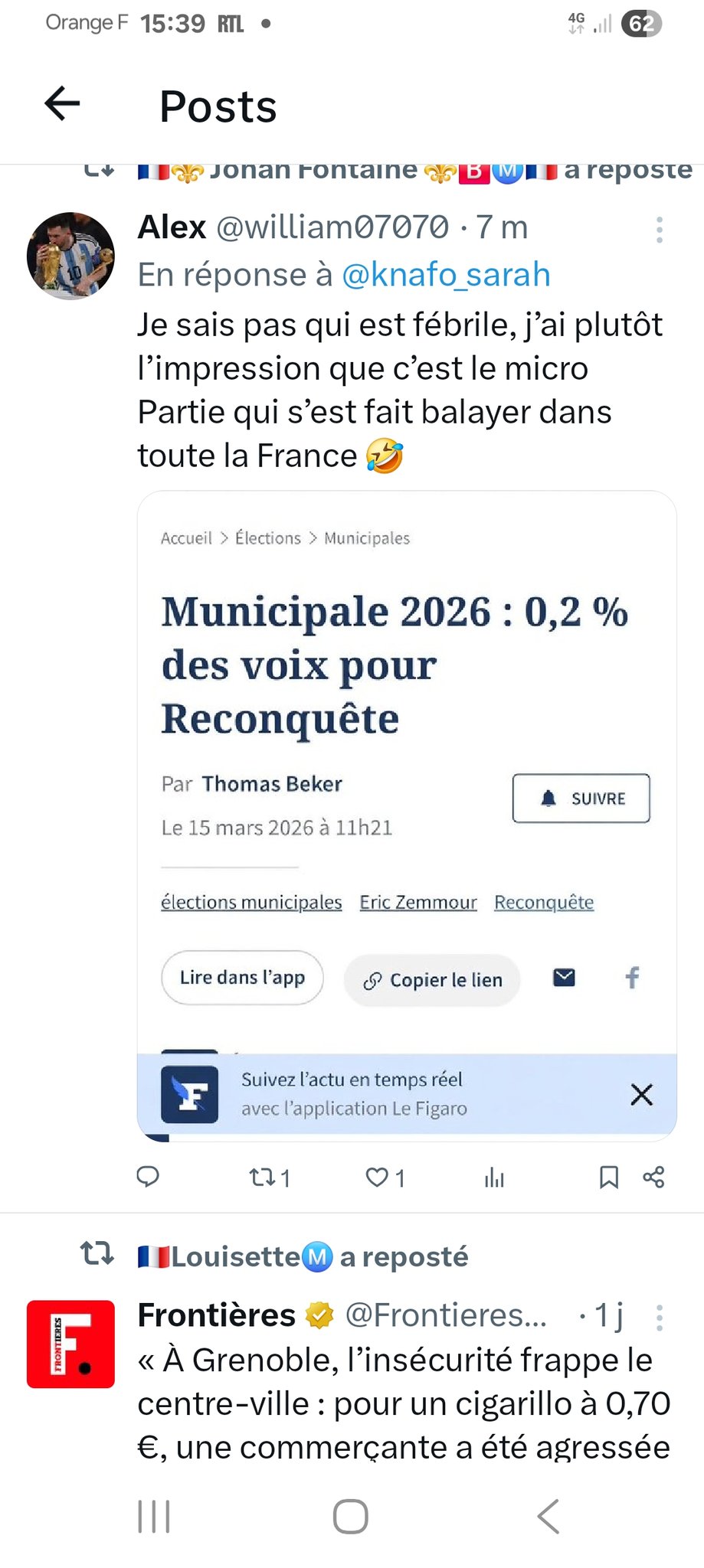Reply to Alex's post
The image size is (704, 1568).
[148, 1177]
